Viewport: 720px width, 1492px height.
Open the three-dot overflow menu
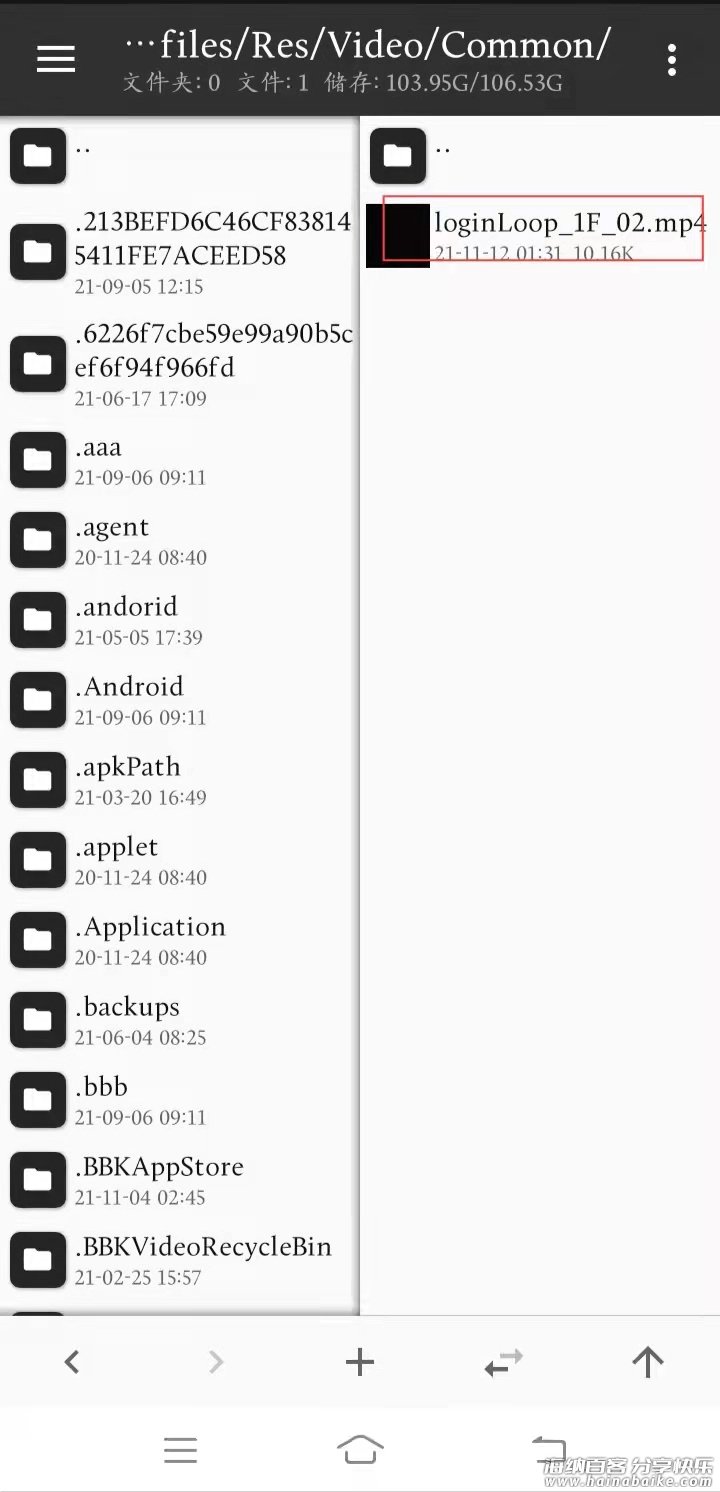[x=672, y=60]
